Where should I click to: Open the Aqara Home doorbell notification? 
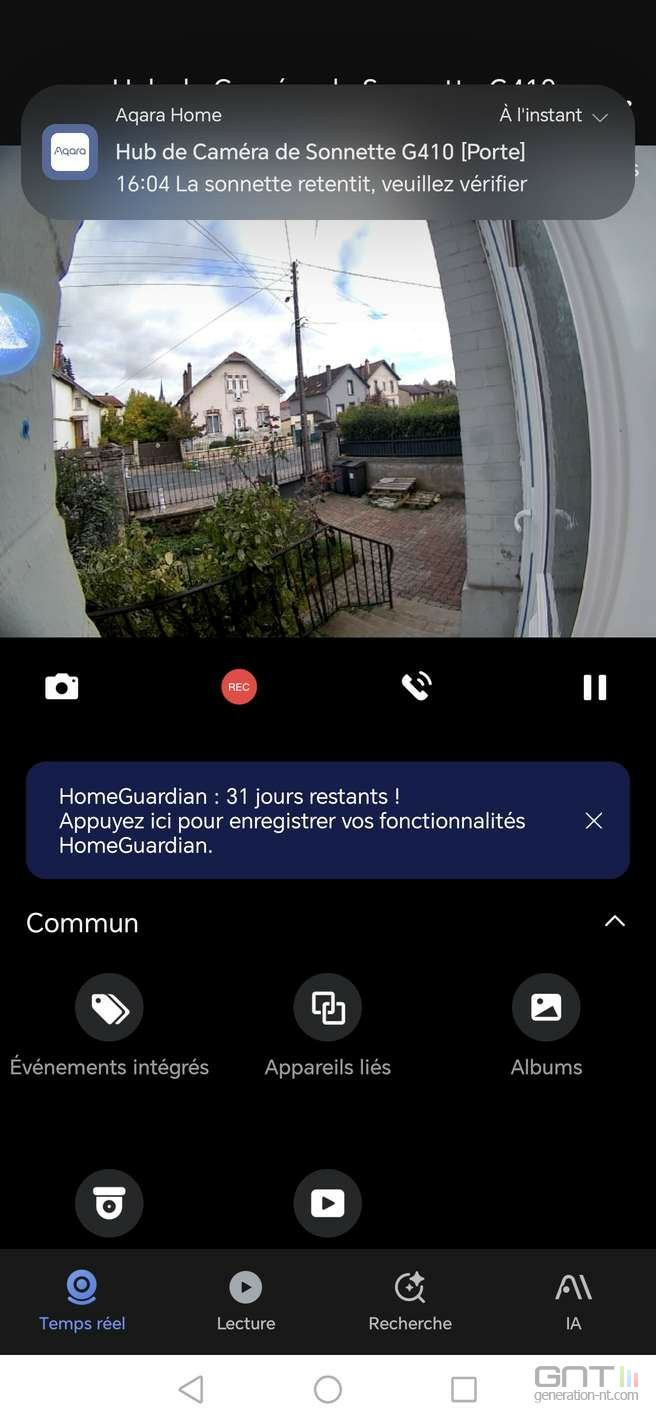click(x=320, y=152)
